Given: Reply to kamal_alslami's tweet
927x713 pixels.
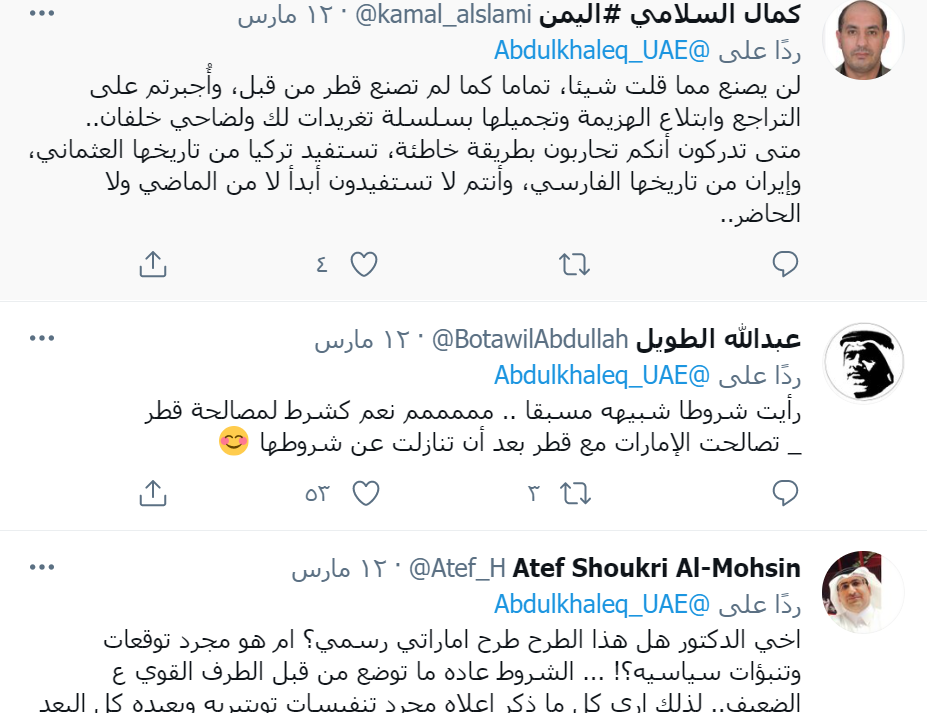Looking at the screenshot, I should click(785, 264).
